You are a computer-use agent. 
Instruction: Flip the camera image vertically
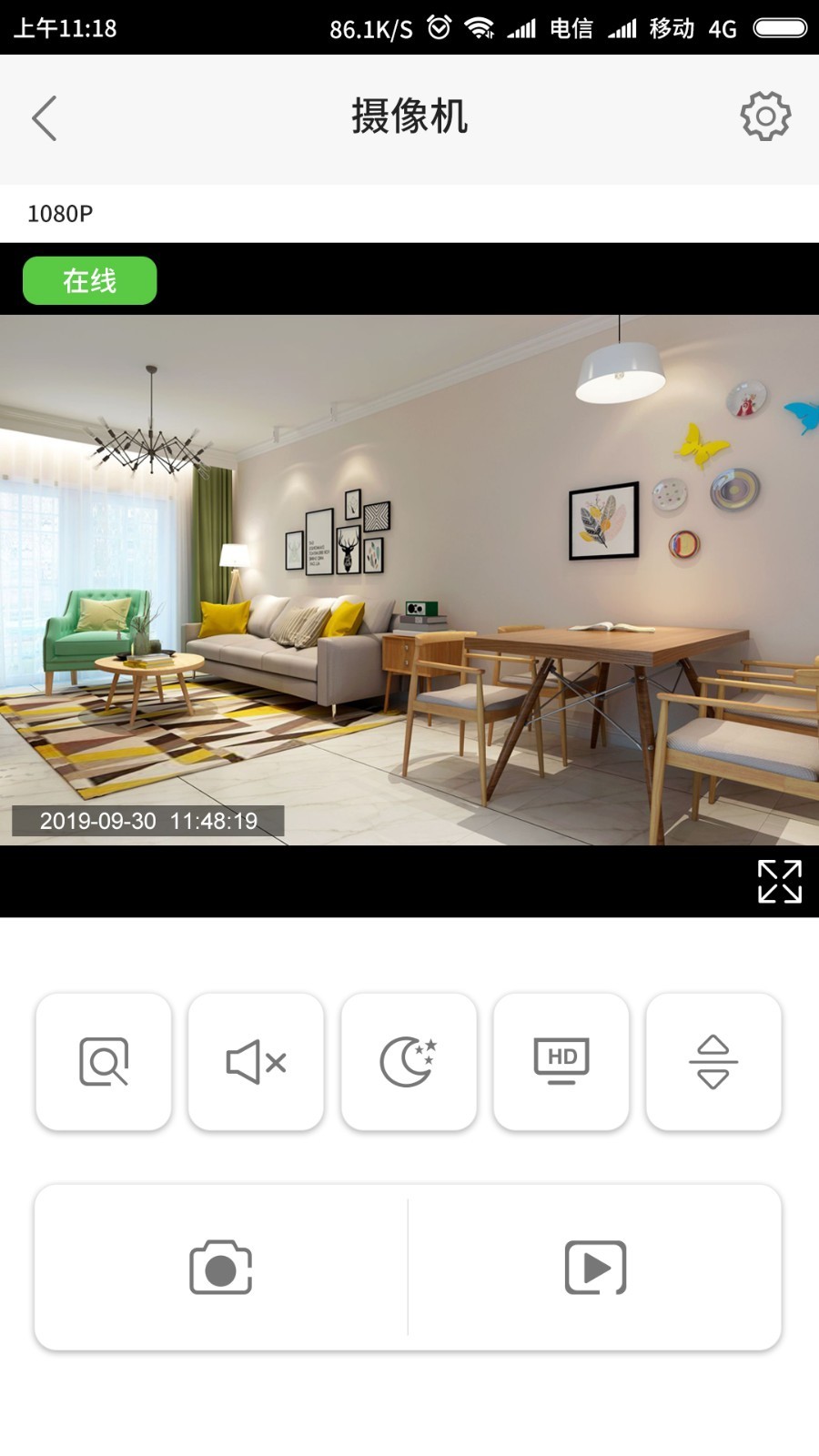point(713,1062)
